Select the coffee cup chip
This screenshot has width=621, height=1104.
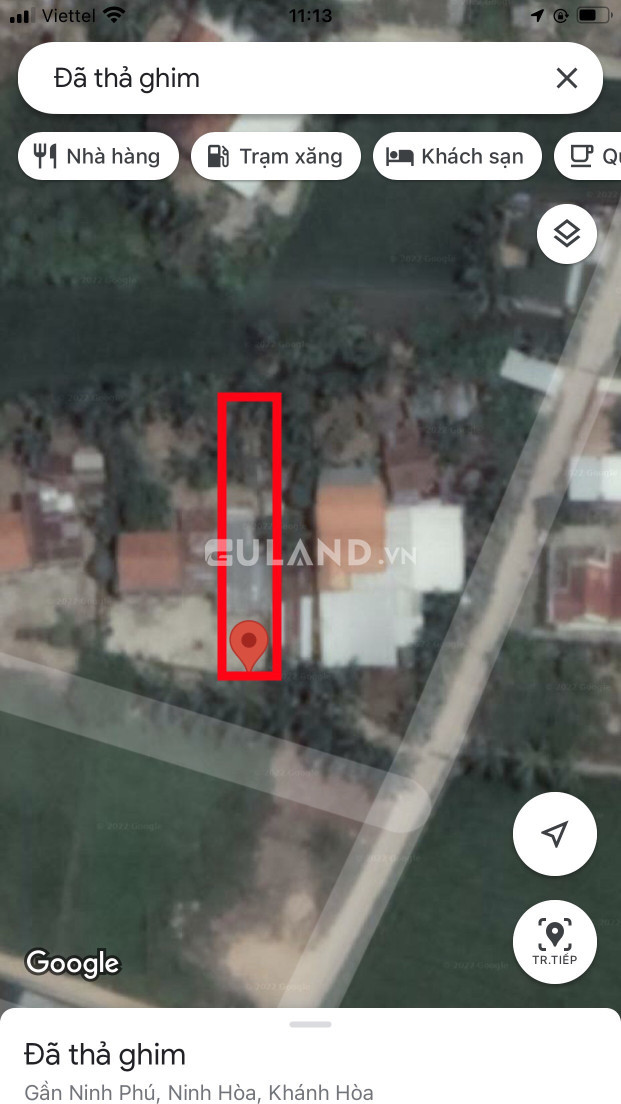pos(588,156)
